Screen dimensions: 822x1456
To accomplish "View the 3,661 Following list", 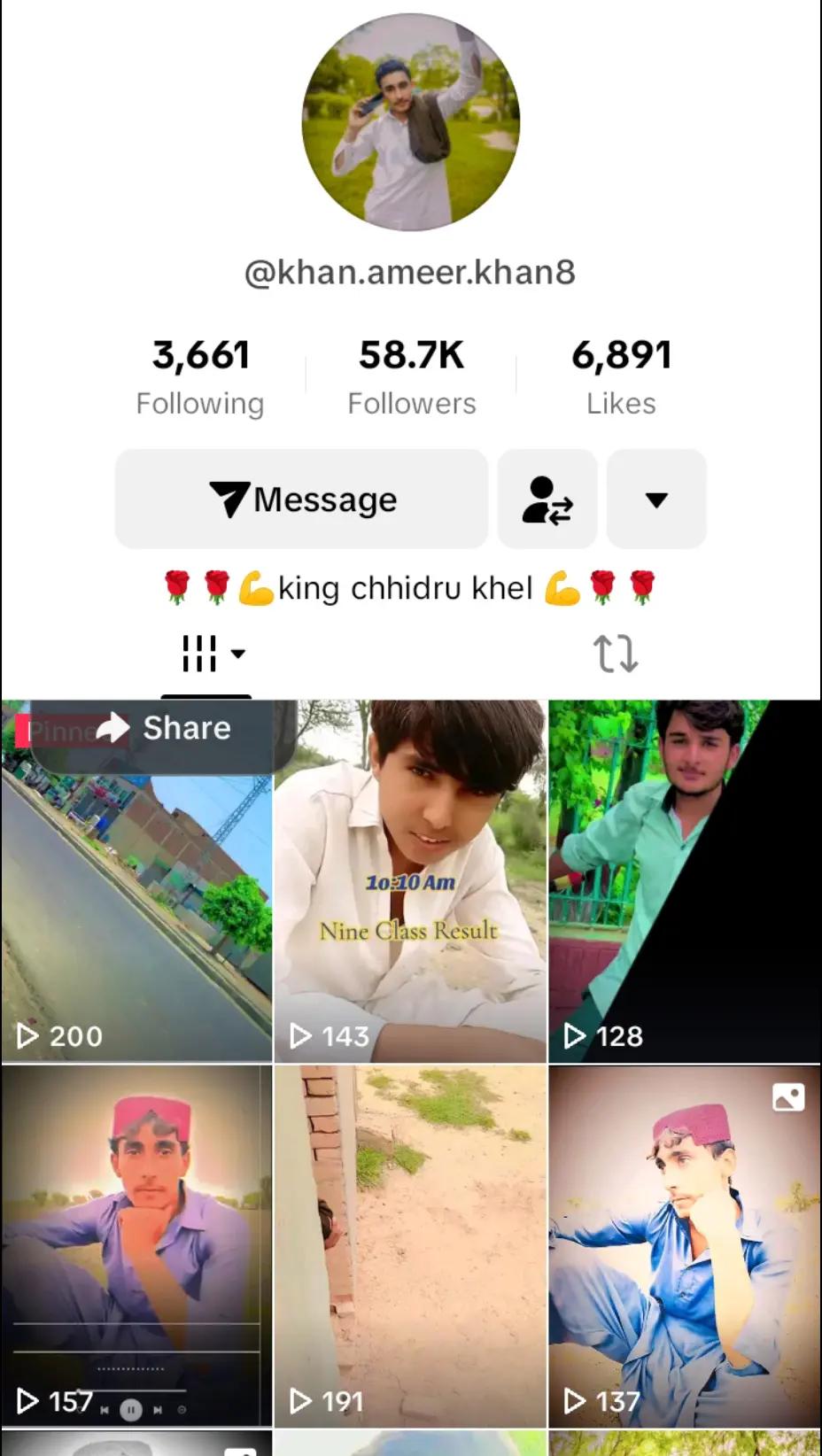I will coord(200,376).
